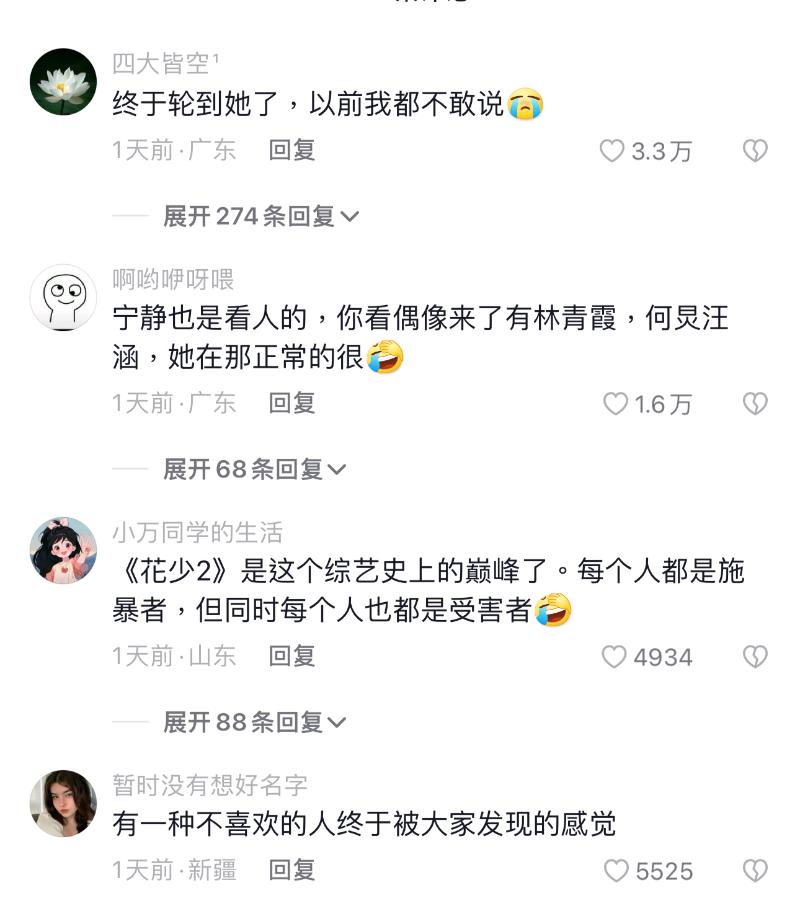Expand the 274 replies
The height and width of the screenshot is (911, 800).
pyautogui.click(x=261, y=216)
